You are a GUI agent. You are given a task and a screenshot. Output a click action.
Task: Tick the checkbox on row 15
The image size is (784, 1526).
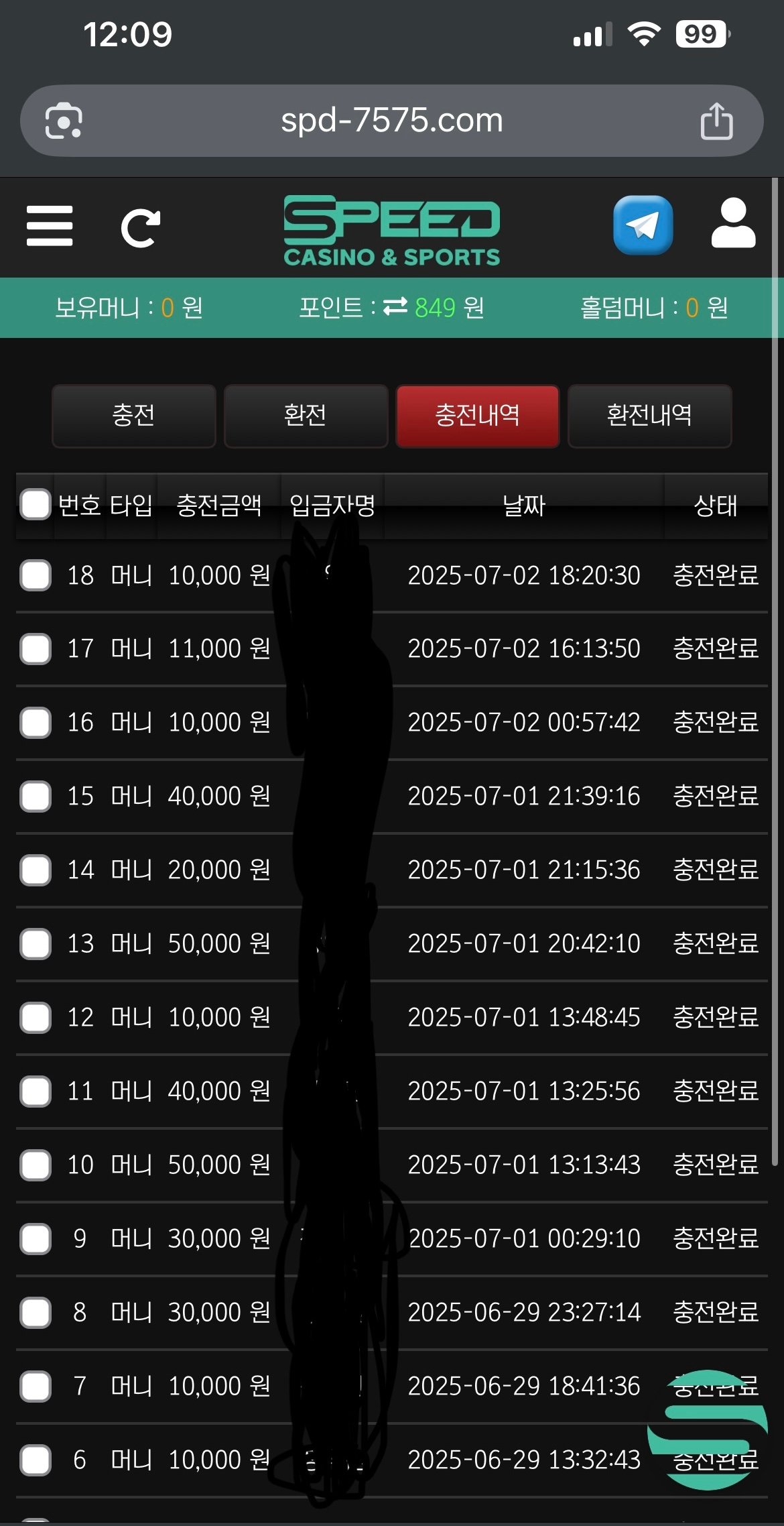pos(36,797)
